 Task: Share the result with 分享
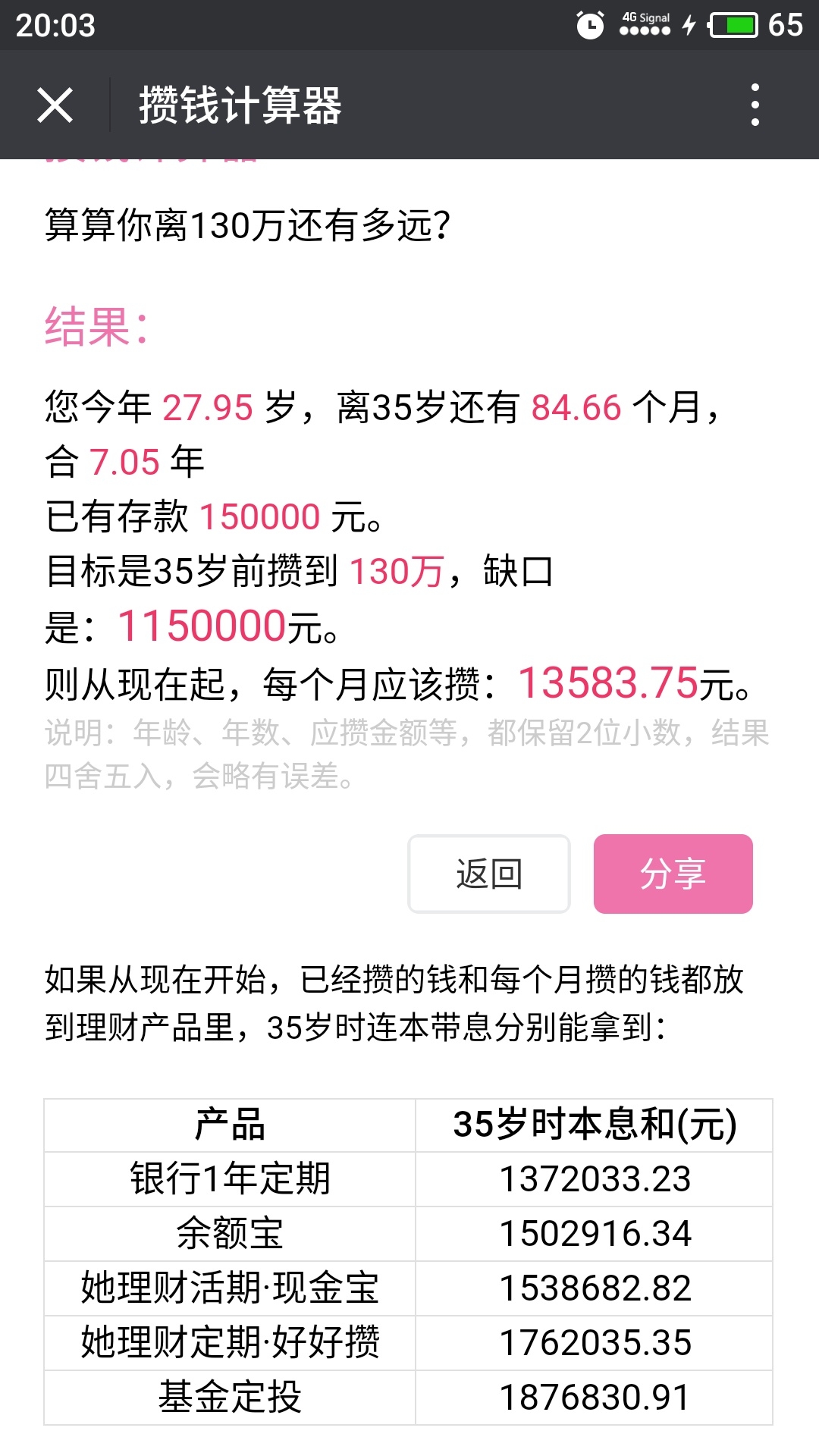pos(673,874)
